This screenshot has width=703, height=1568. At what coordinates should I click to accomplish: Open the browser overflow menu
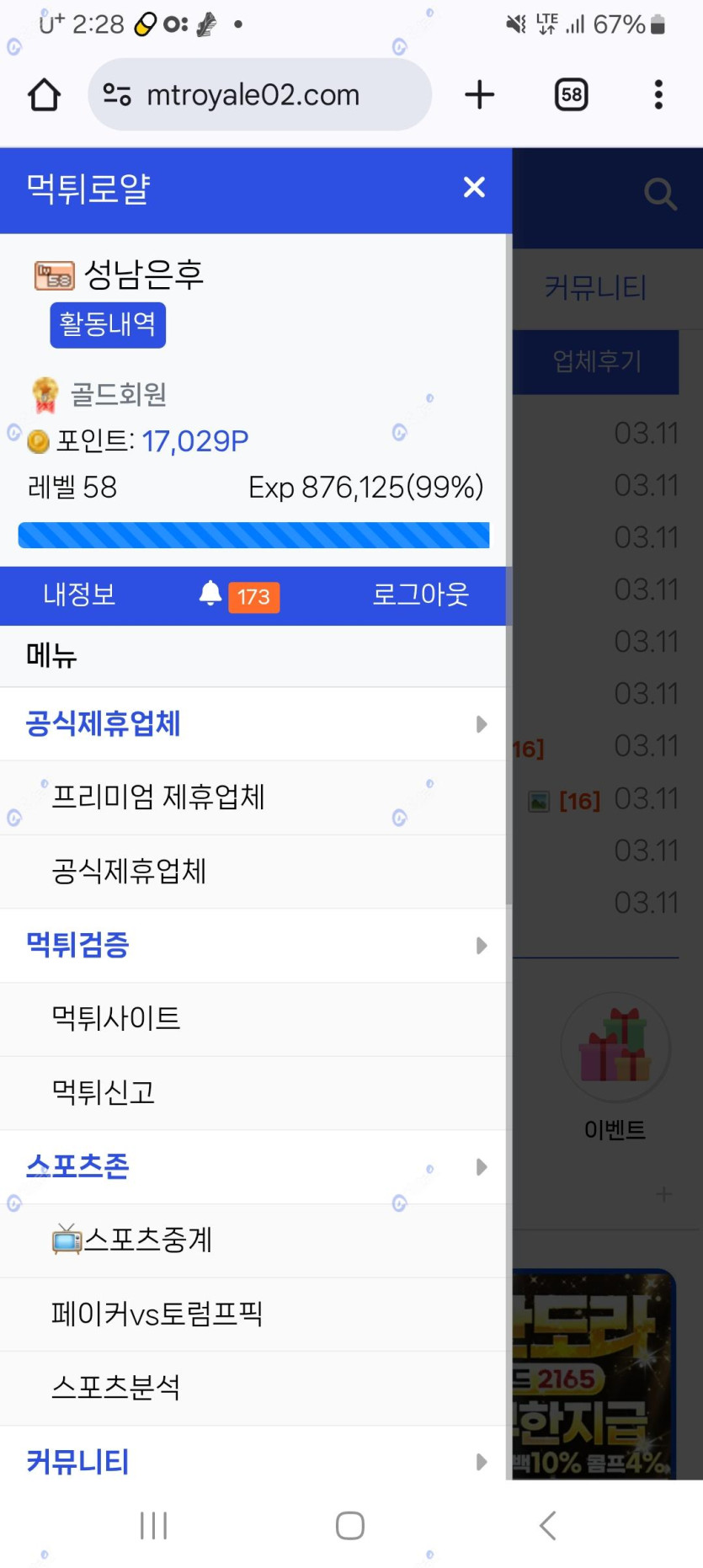[x=658, y=94]
